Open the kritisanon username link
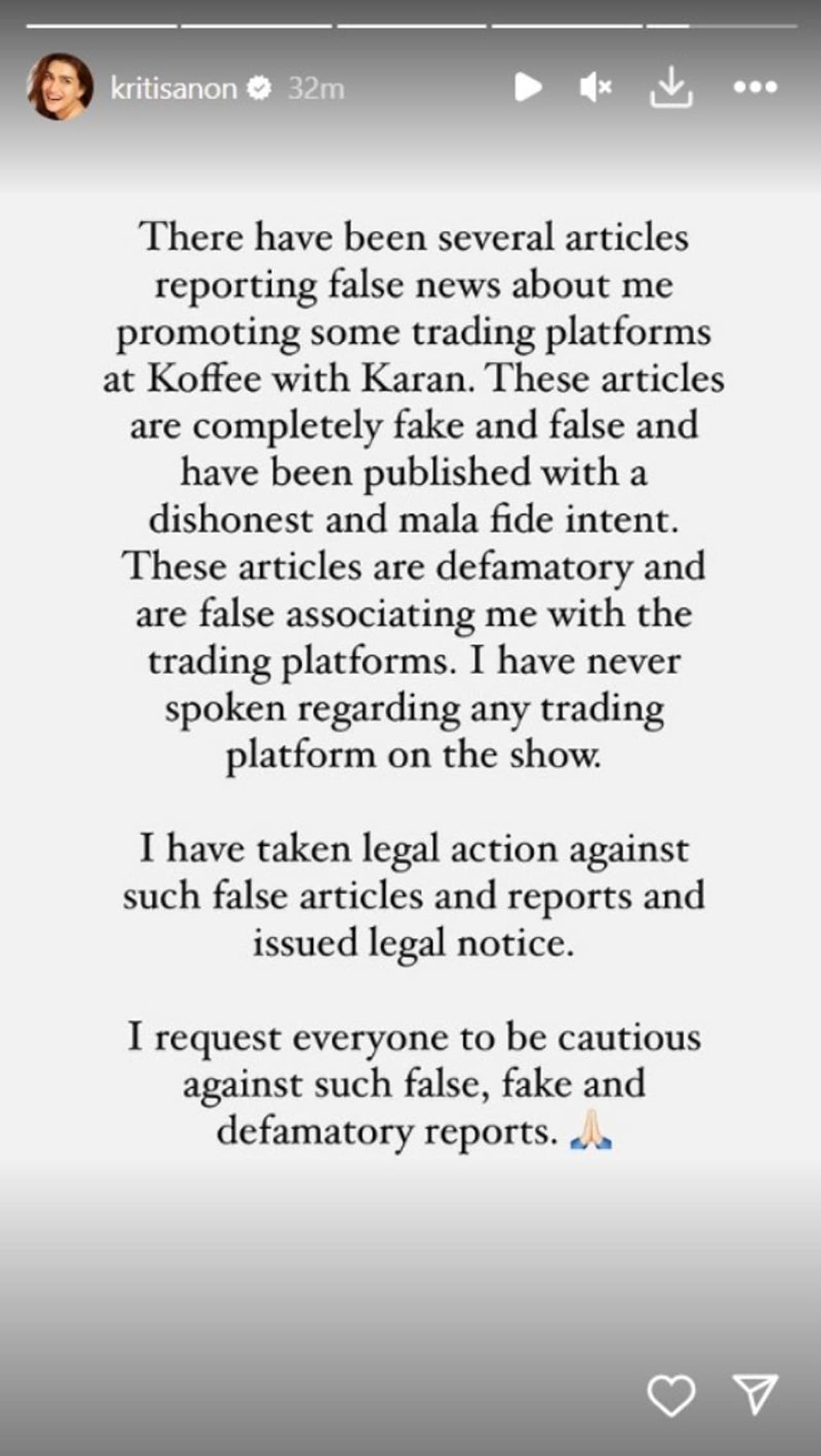821x1456 pixels. coord(173,88)
